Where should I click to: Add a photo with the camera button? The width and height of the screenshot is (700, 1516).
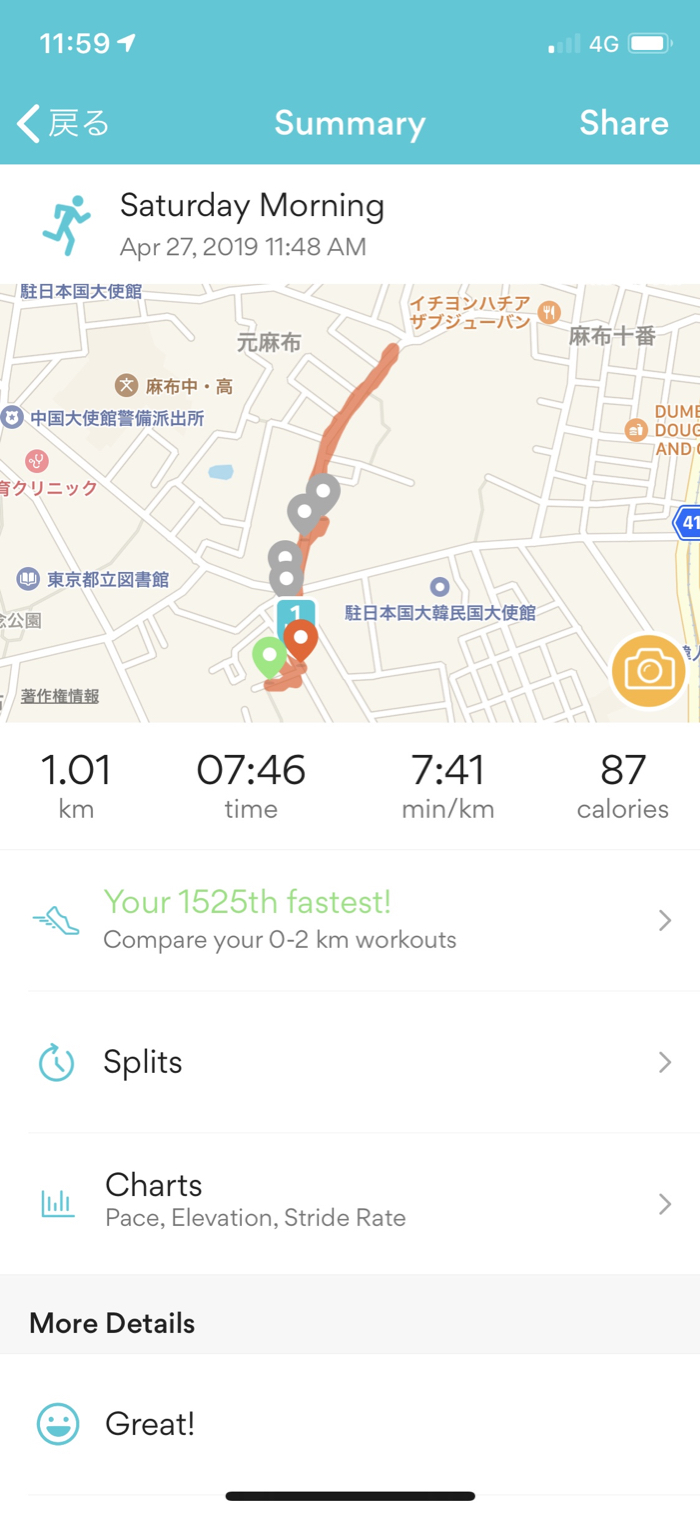click(x=648, y=671)
